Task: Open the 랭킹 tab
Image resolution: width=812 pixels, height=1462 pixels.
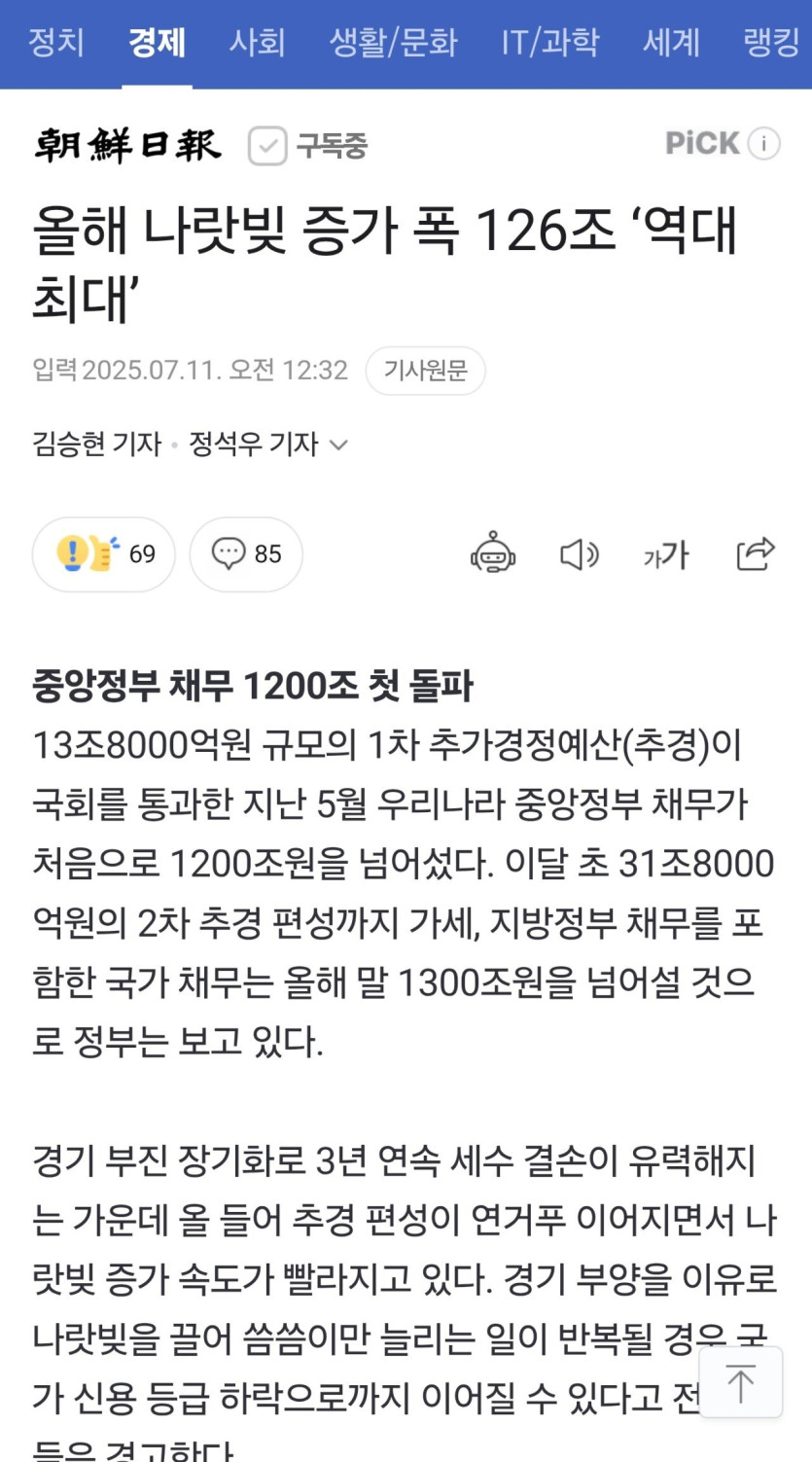Action: pyautogui.click(x=771, y=43)
